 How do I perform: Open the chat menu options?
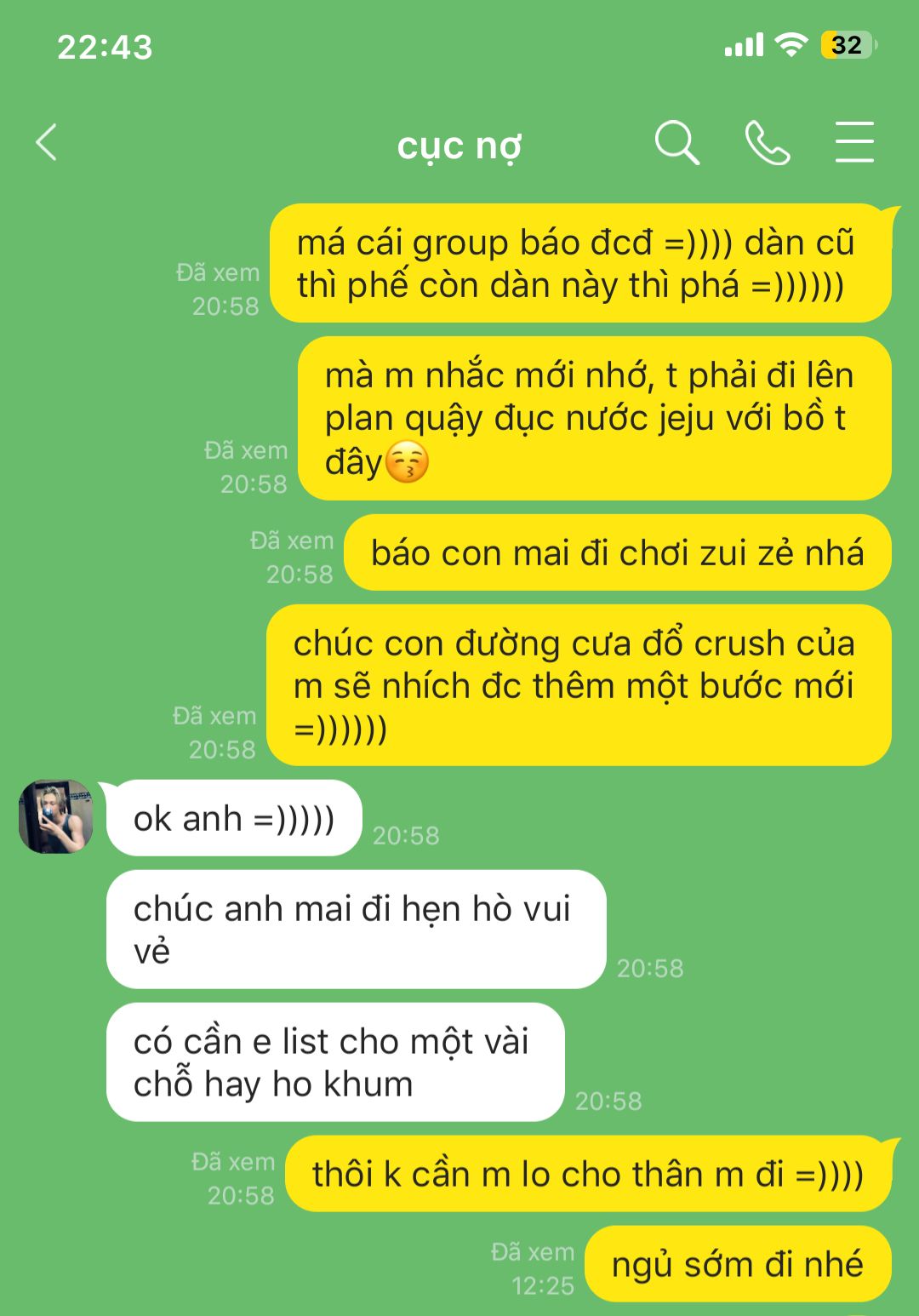pyautogui.click(x=853, y=142)
